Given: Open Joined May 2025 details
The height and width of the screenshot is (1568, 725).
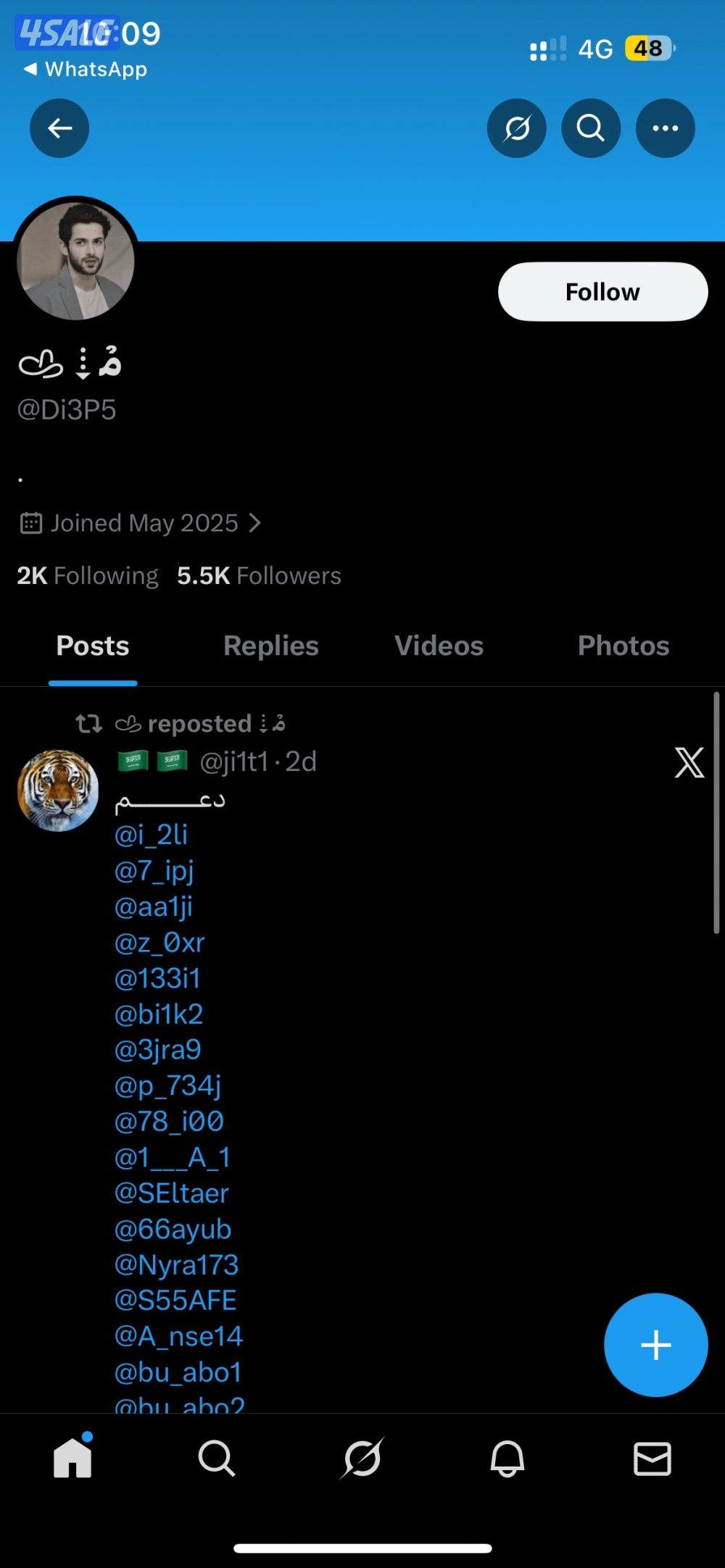Looking at the screenshot, I should pos(141,522).
